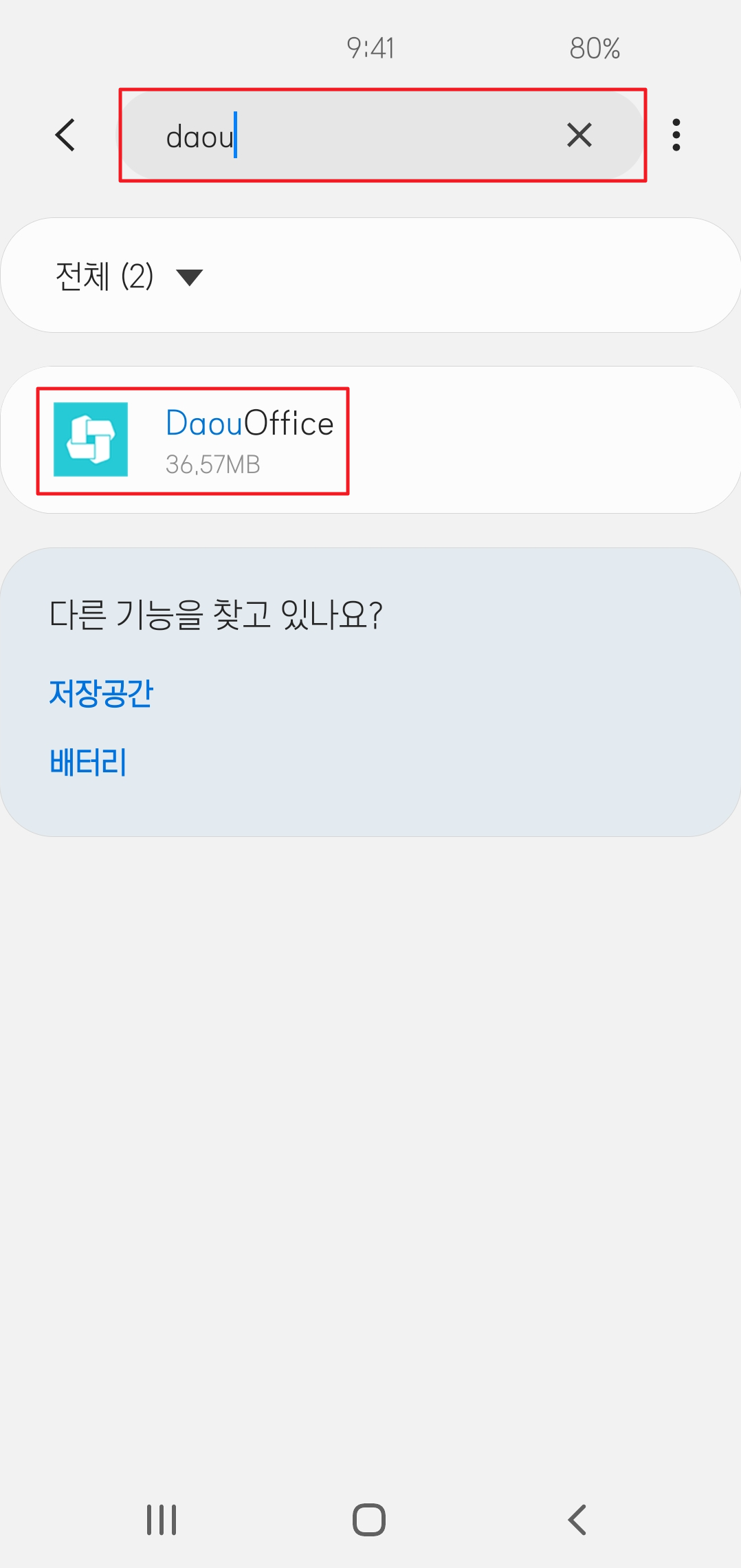The height and width of the screenshot is (1568, 741).
Task: Tap the search field containing daou
Action: coord(357,135)
